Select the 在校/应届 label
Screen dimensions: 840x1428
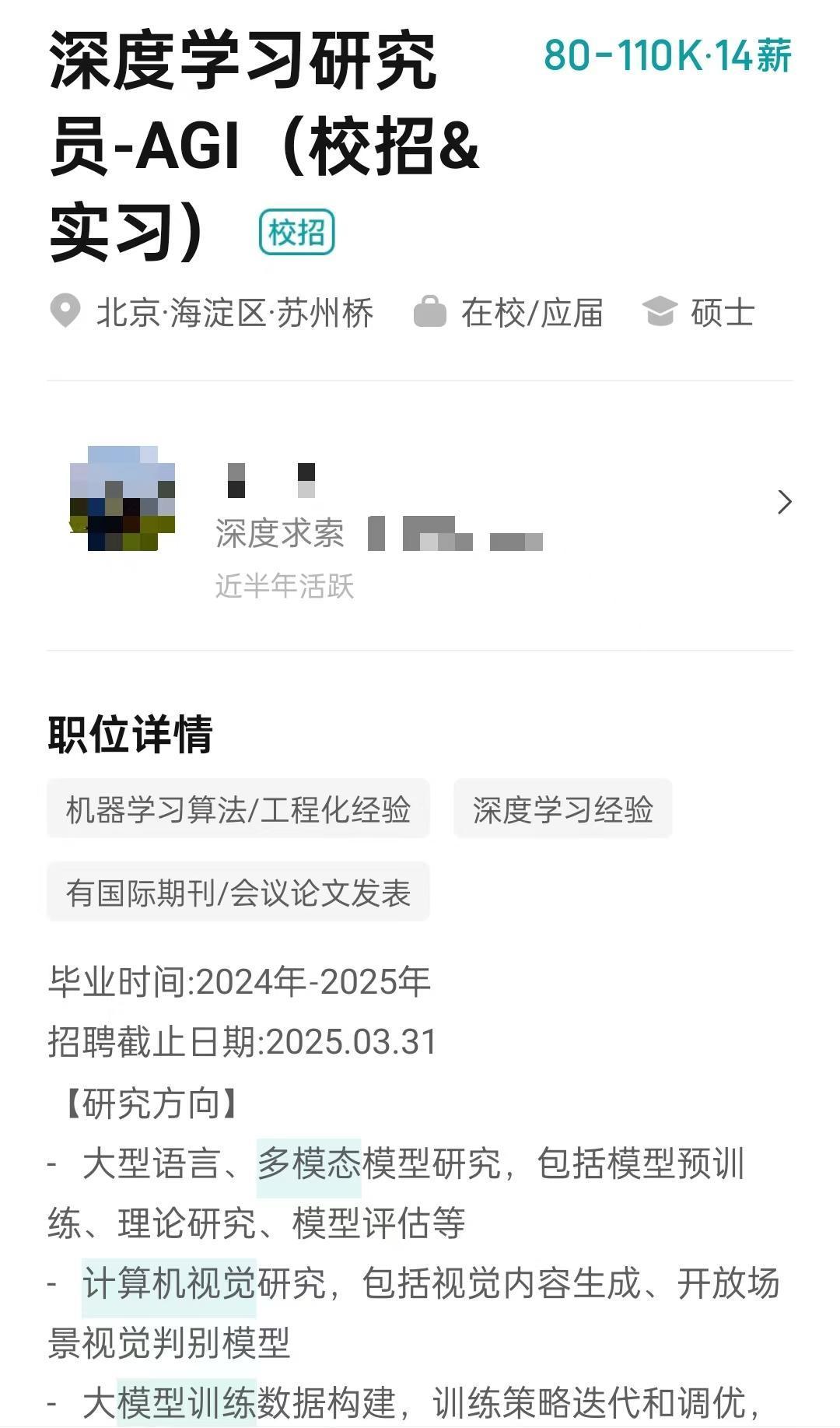pos(533,313)
